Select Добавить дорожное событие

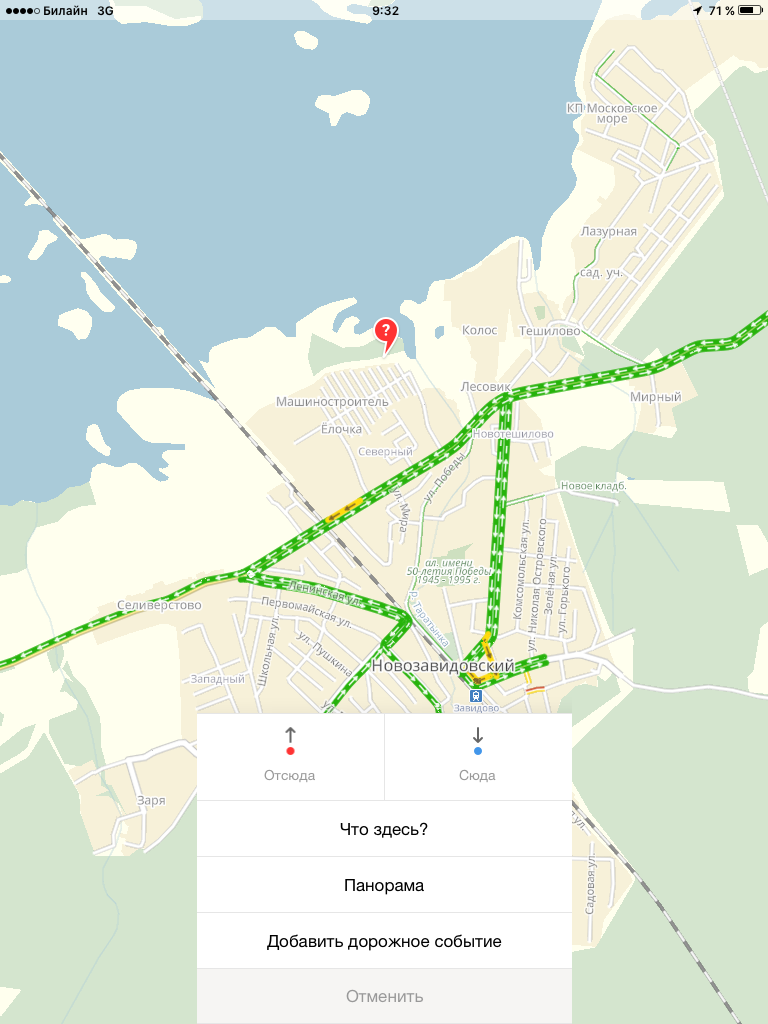384,941
